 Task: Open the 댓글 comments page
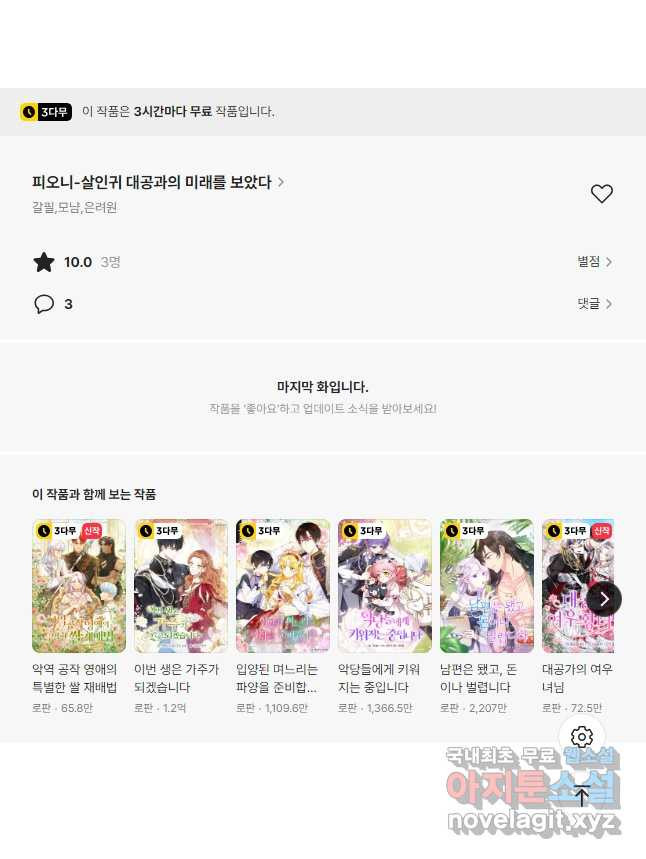[x=594, y=304]
